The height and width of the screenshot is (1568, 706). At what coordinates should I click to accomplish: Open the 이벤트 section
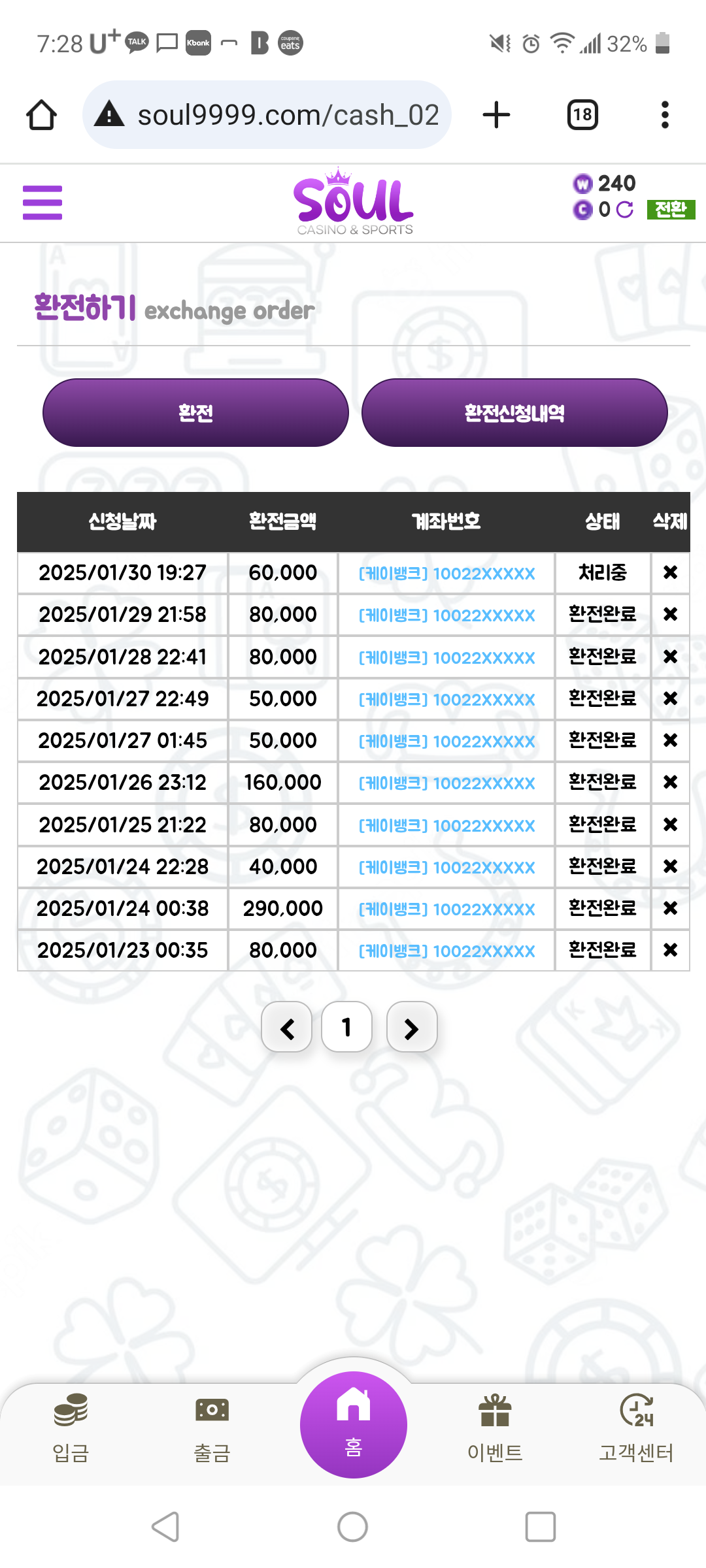click(x=495, y=1428)
